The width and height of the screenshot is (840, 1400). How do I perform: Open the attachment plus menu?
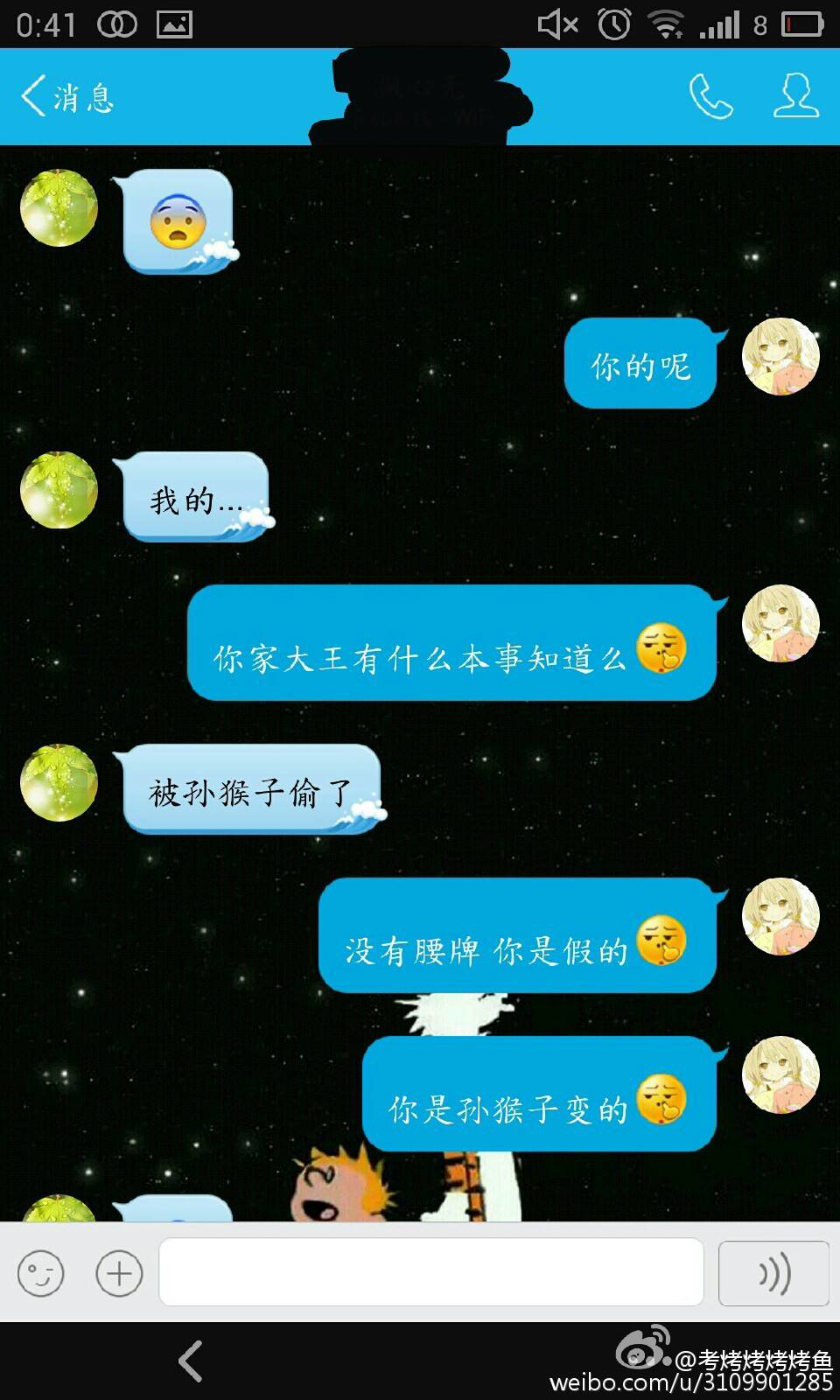[x=116, y=1276]
